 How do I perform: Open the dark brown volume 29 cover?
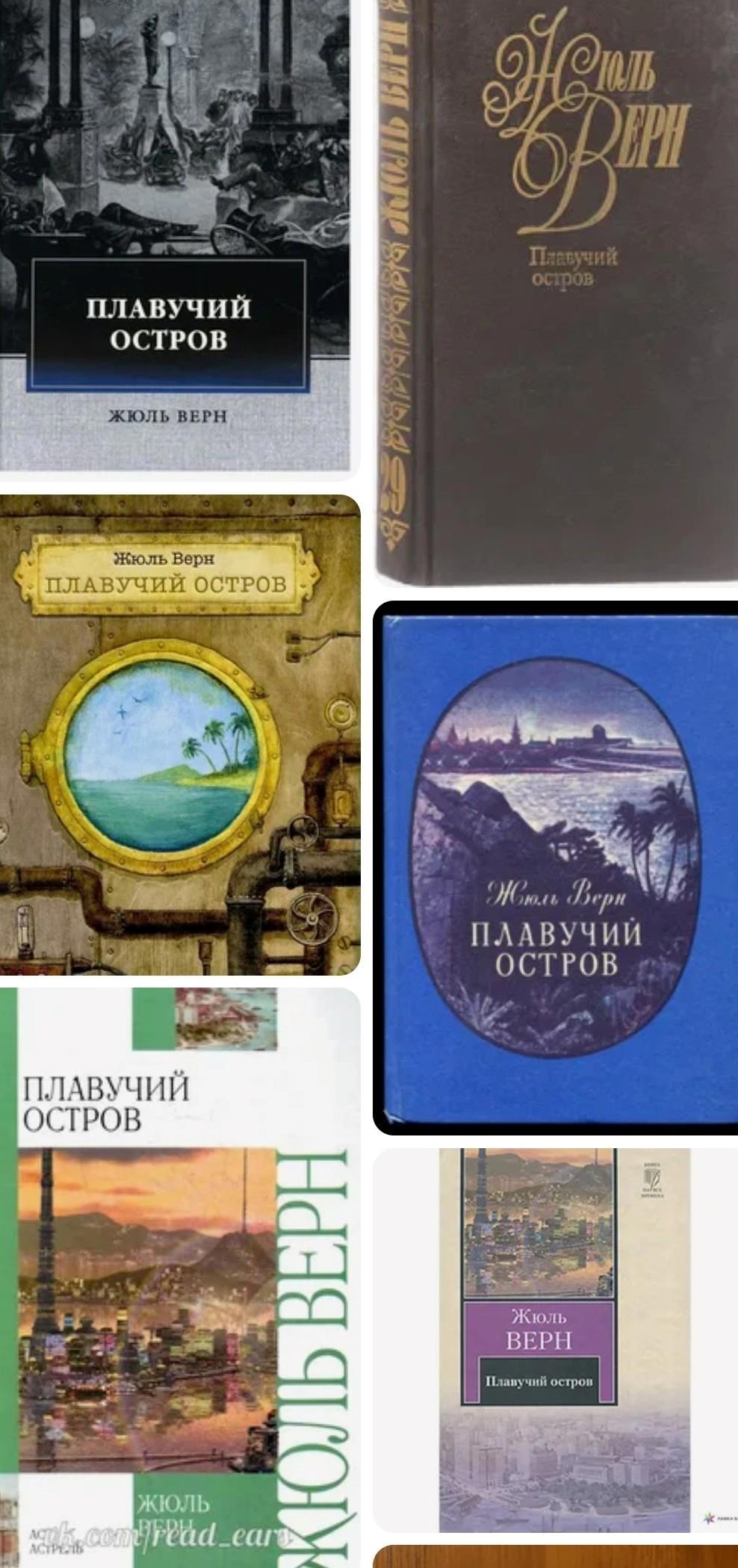coord(556,291)
